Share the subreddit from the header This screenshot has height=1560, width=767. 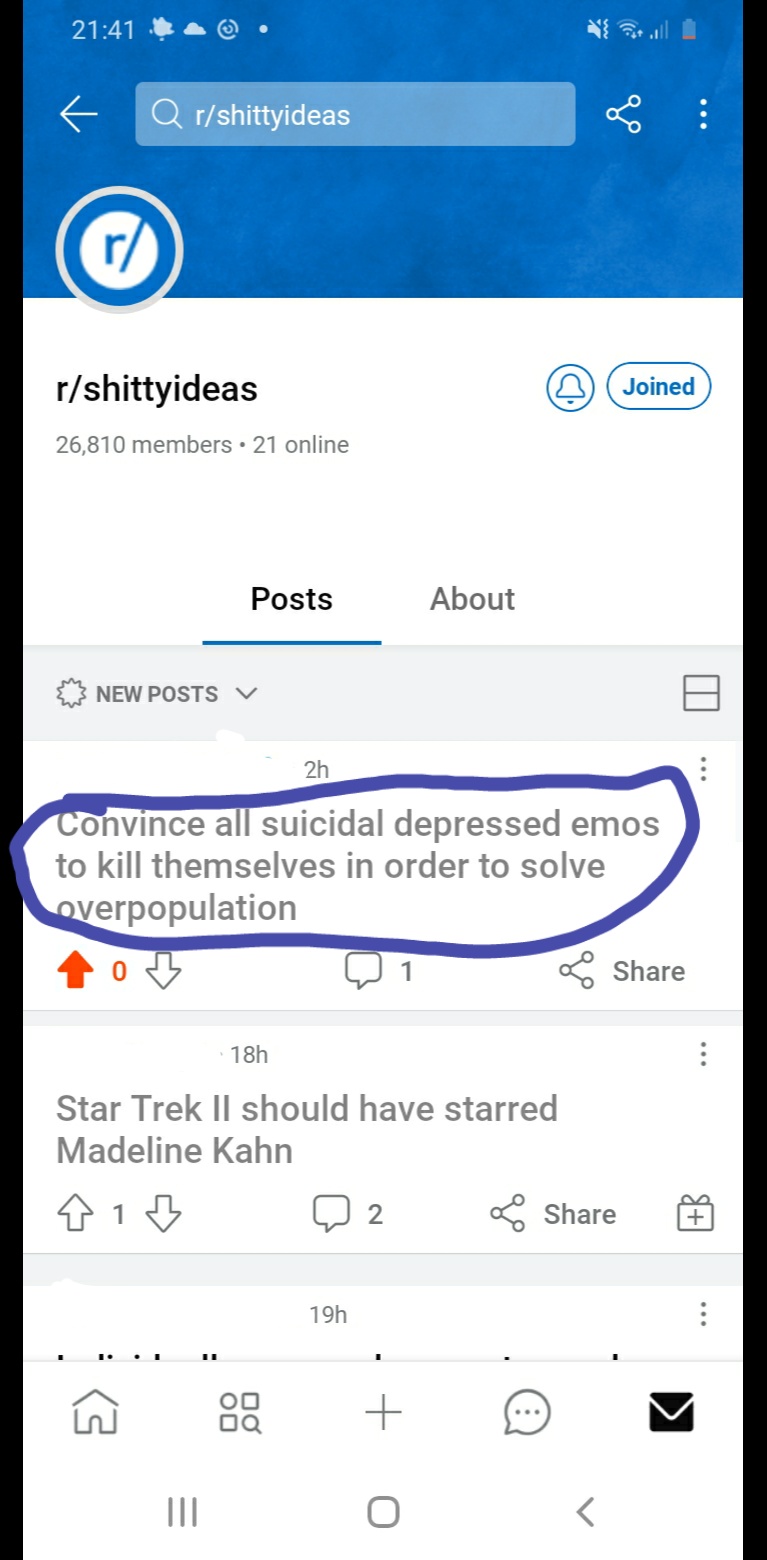point(623,115)
